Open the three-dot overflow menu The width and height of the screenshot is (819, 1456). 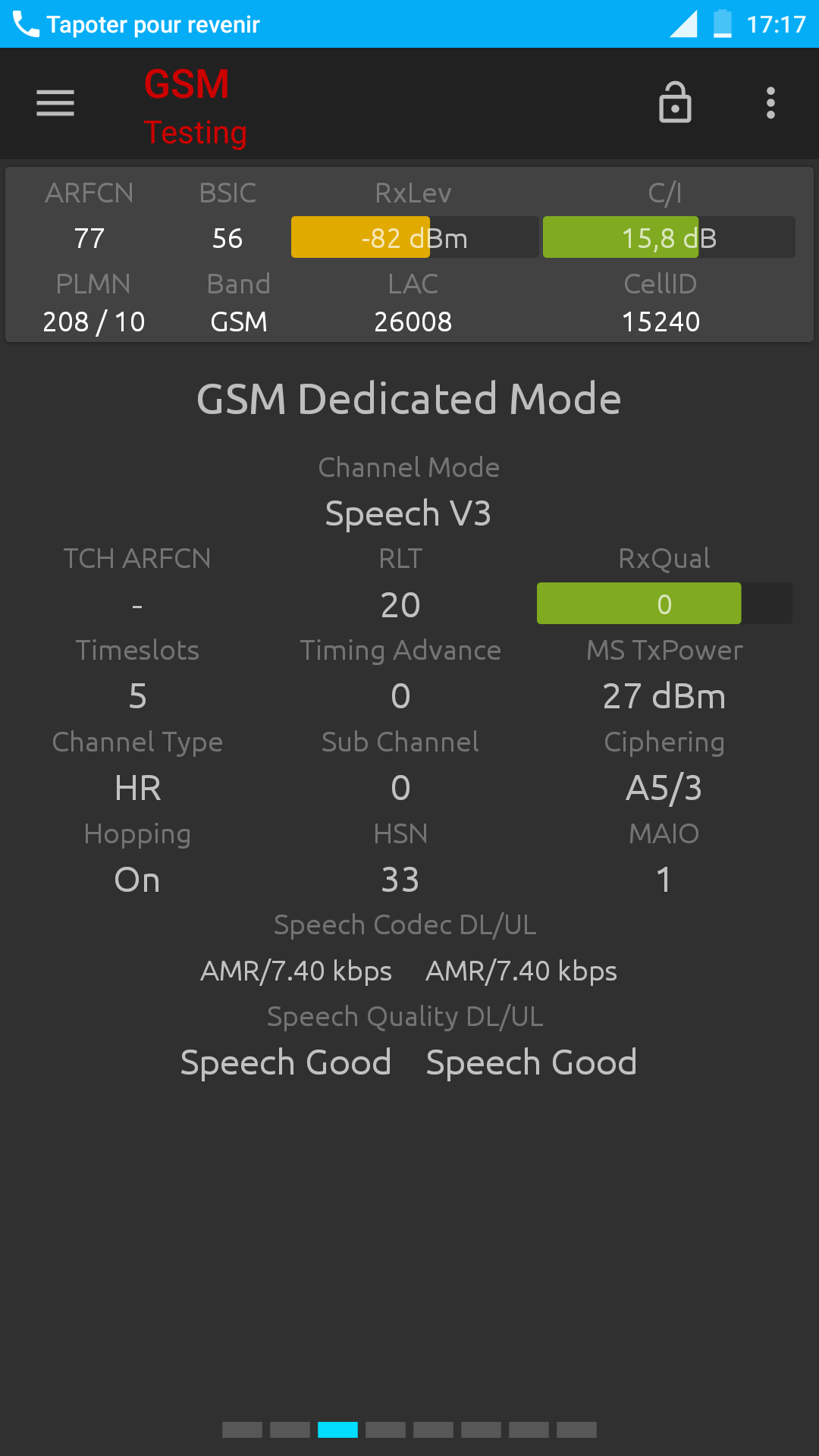770,103
